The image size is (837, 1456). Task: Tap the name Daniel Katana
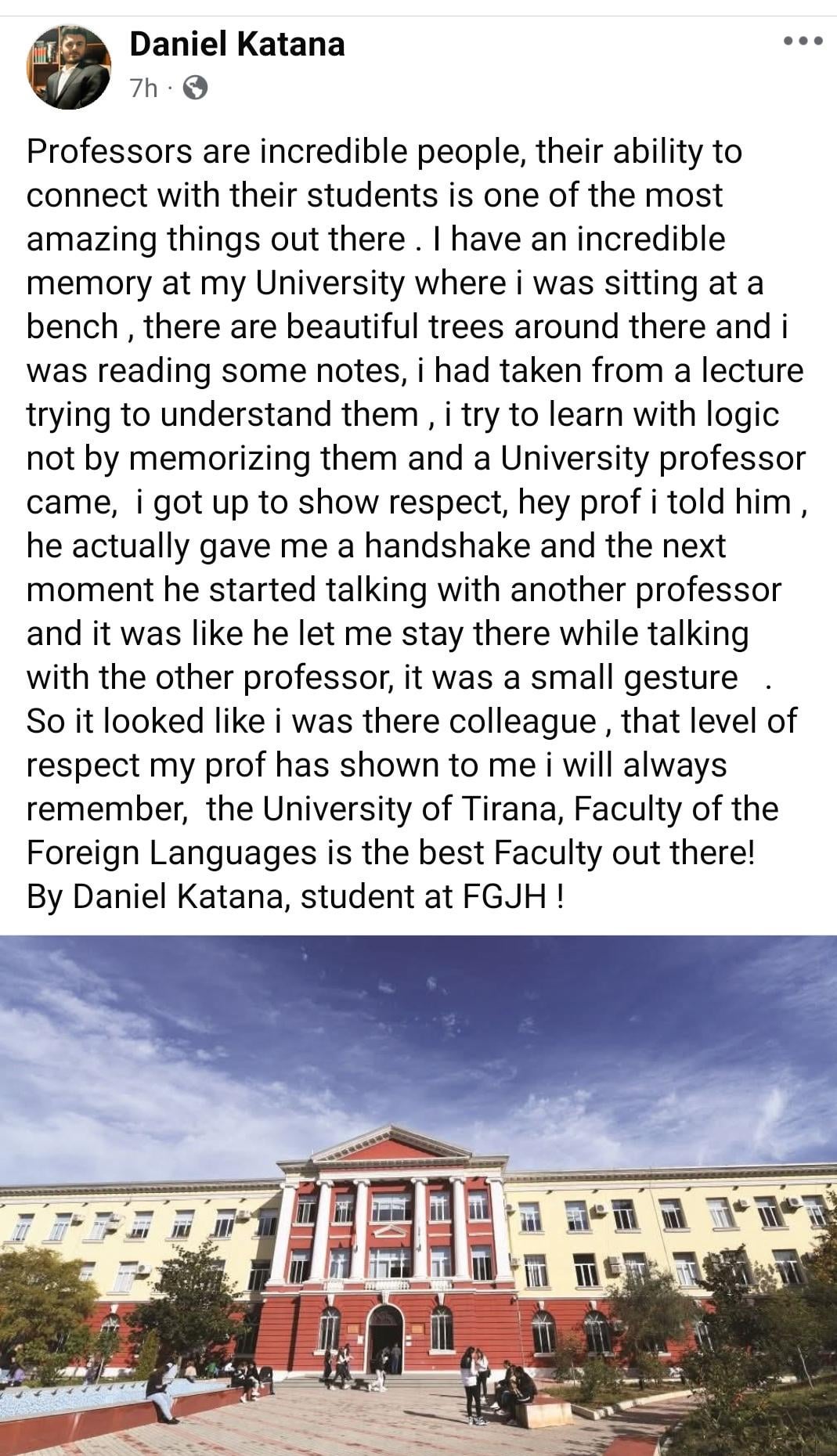tap(236, 44)
